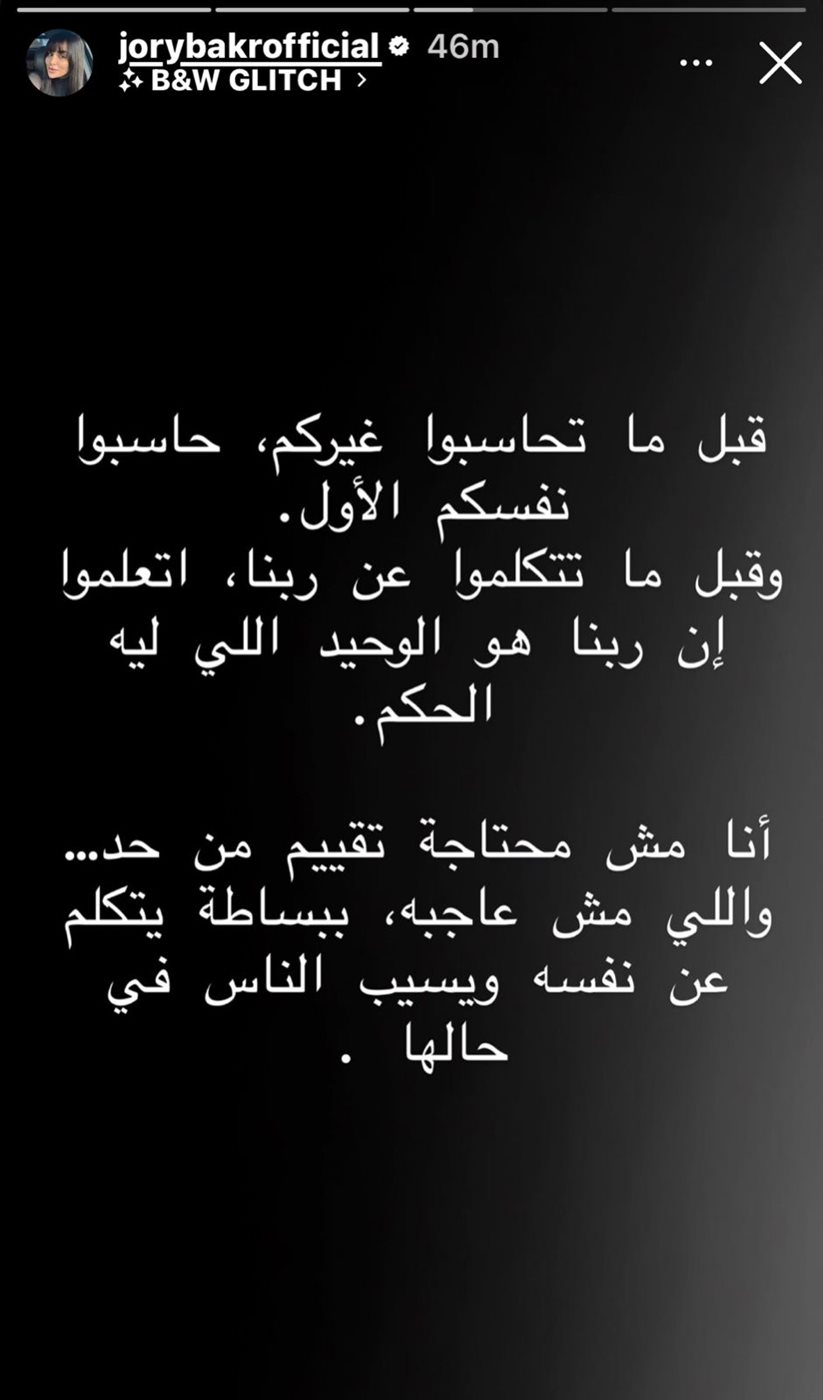Viewport: 823px width, 1400px height.
Task: Open the B&W GLITCH effect
Action: (x=242, y=81)
